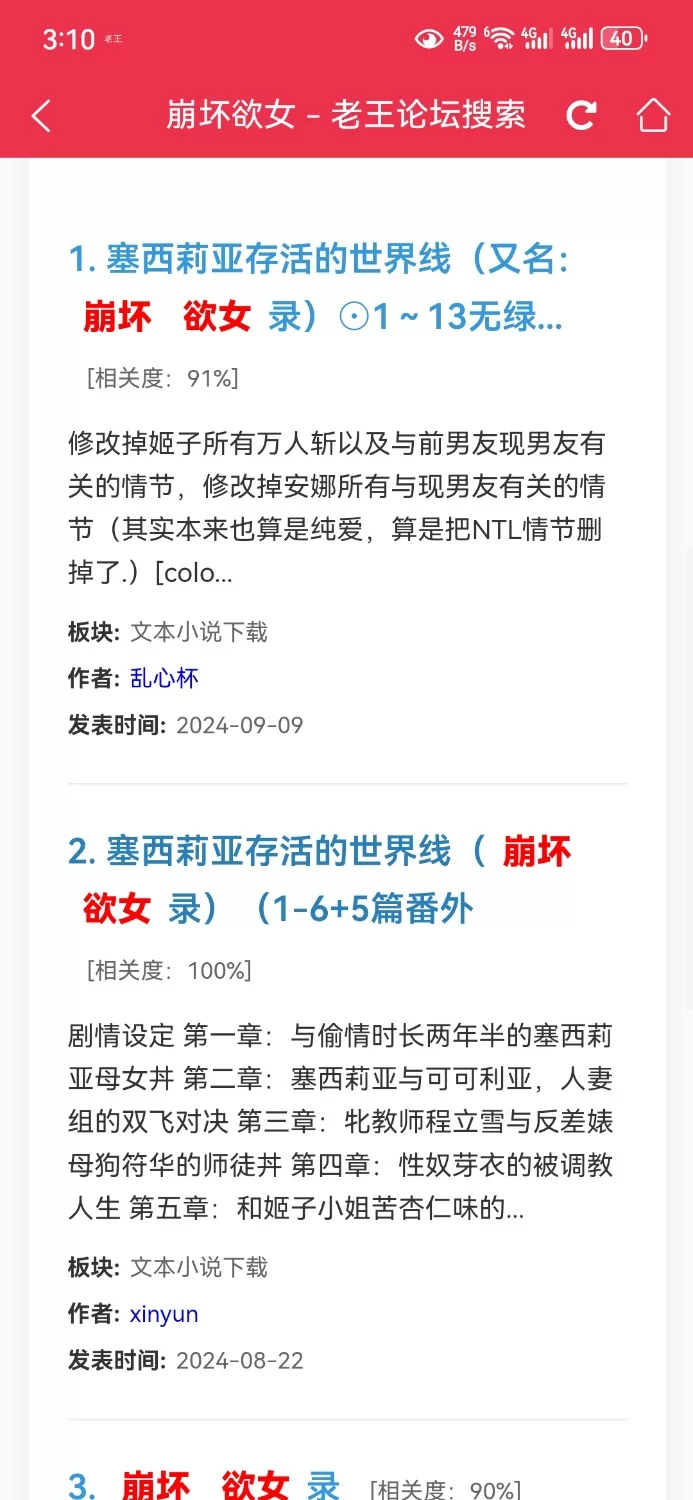The height and width of the screenshot is (1500, 693).
Task: Open author 乱心杯's profile link
Action: click(164, 678)
